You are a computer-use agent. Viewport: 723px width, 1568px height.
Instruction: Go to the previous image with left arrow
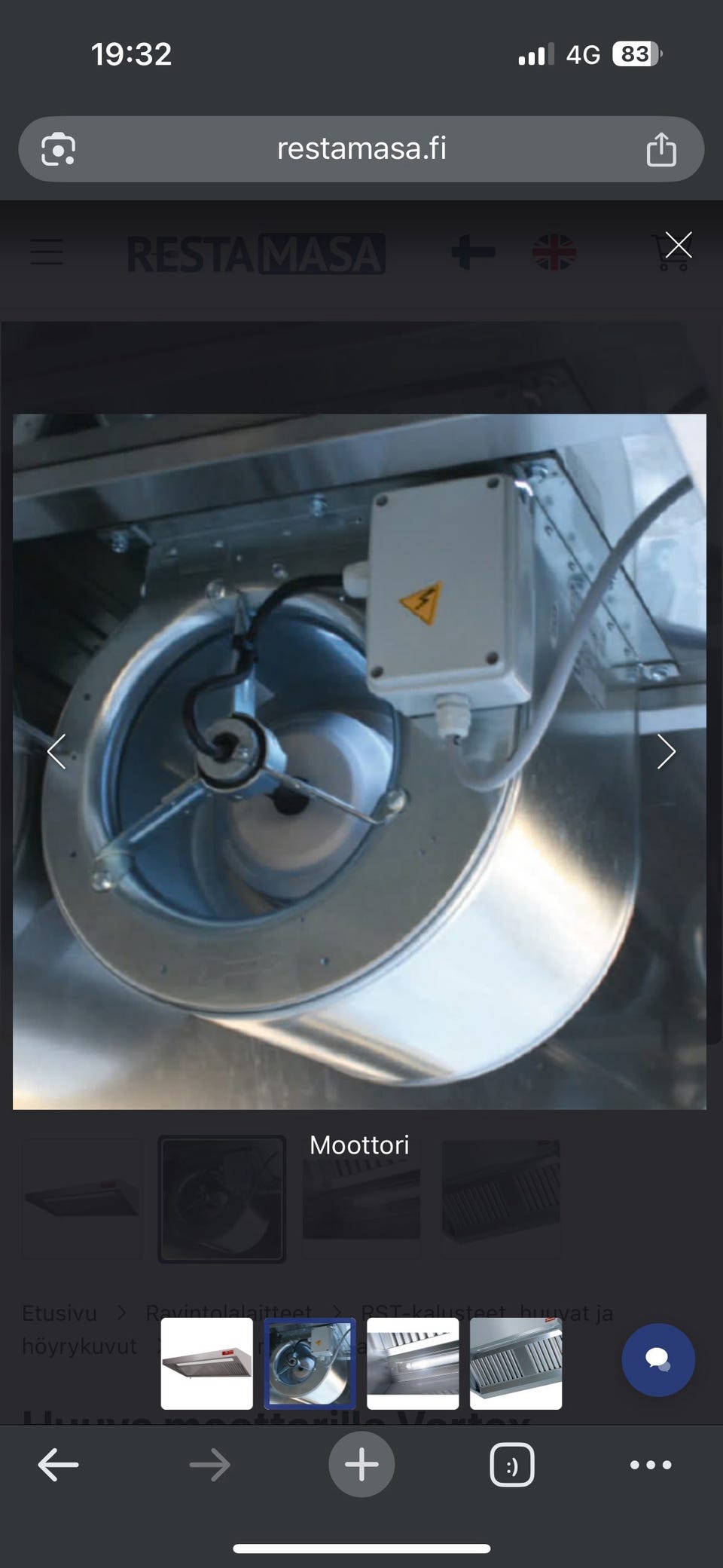tap(56, 751)
